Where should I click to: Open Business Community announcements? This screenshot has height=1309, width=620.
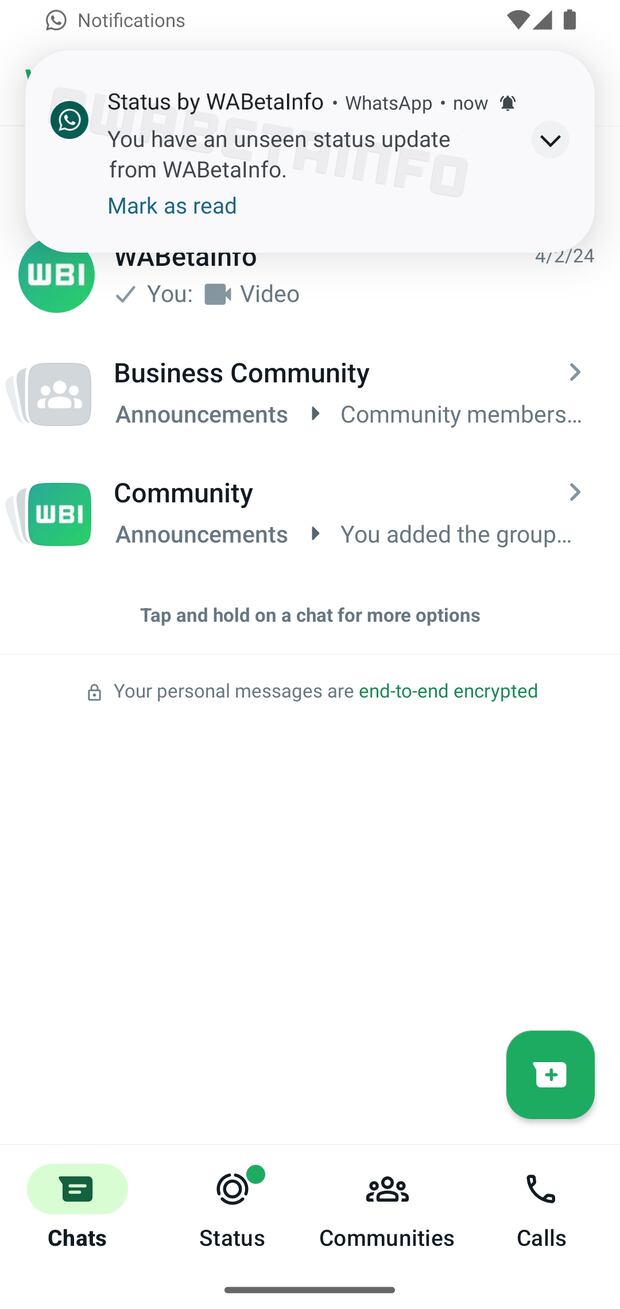[201, 414]
